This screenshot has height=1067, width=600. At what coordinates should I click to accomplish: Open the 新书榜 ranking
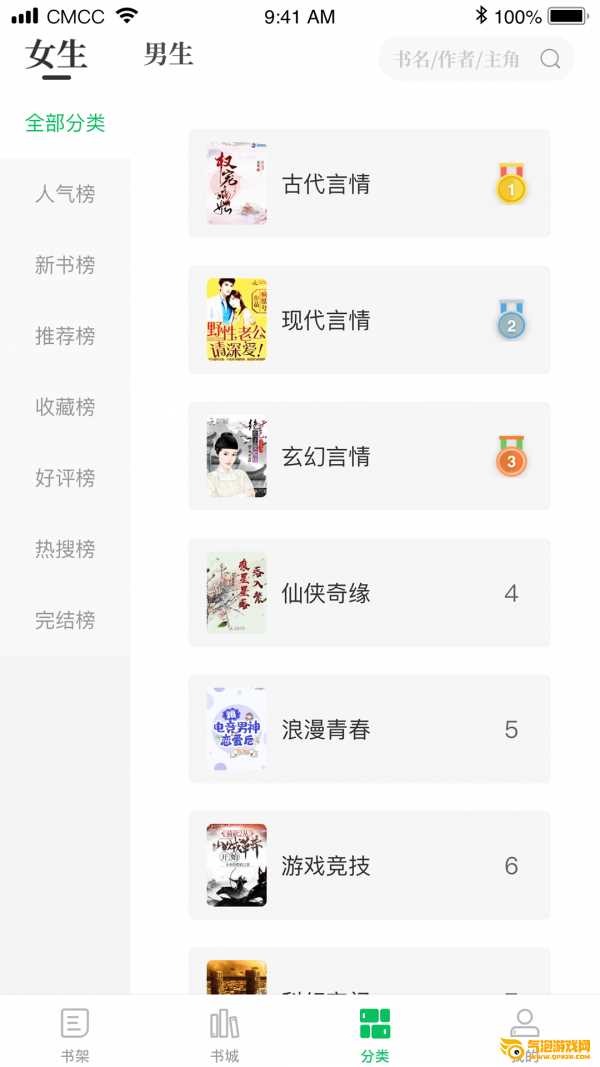65,265
